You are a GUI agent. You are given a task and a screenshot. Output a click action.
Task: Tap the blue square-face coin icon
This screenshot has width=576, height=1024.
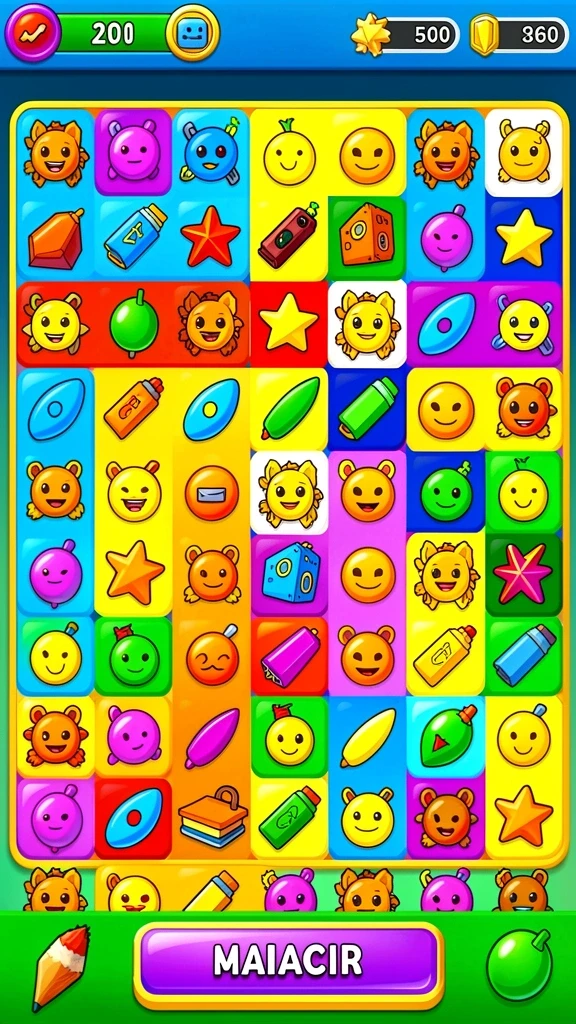click(193, 33)
